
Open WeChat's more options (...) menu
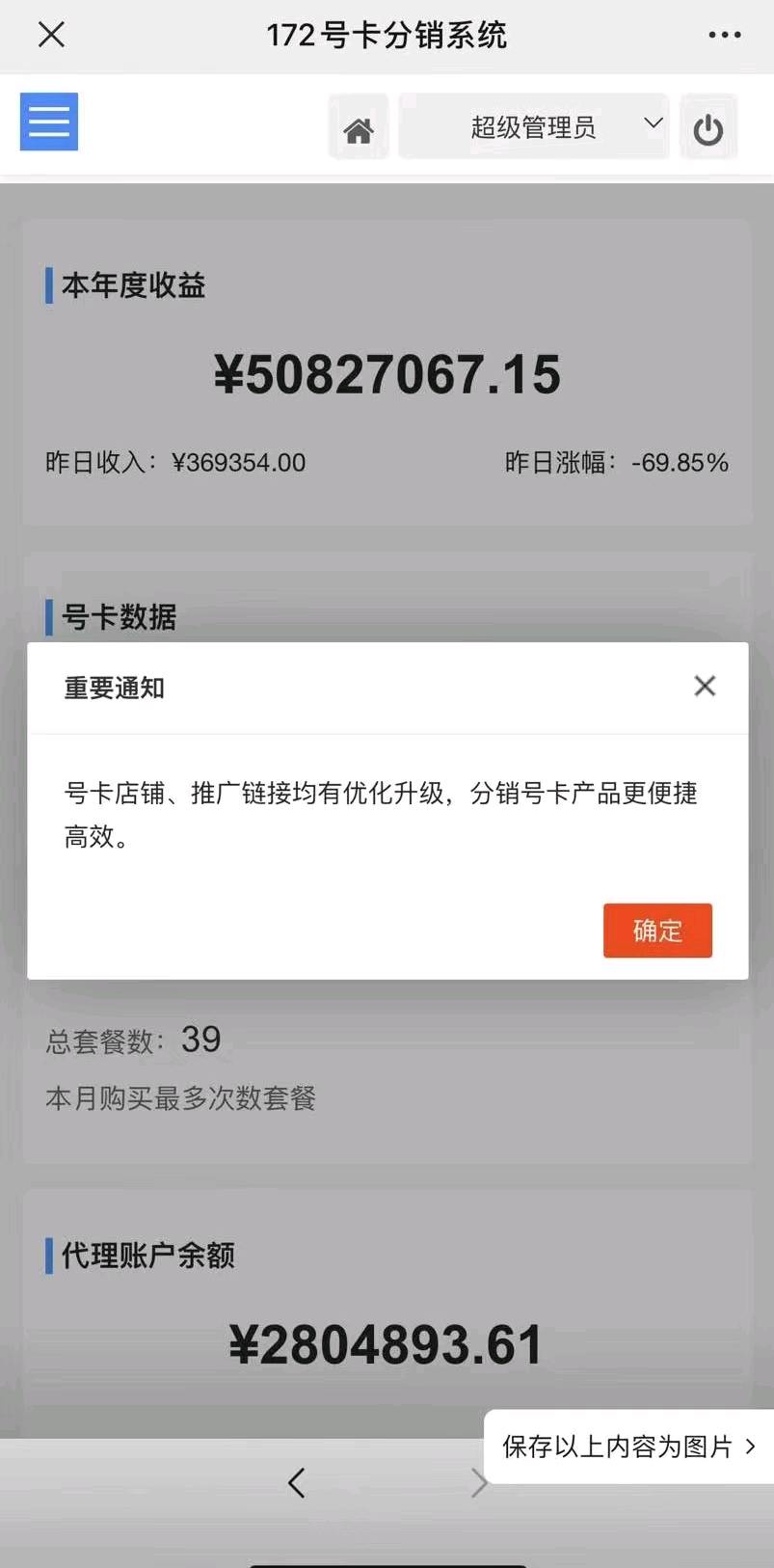pos(724,35)
